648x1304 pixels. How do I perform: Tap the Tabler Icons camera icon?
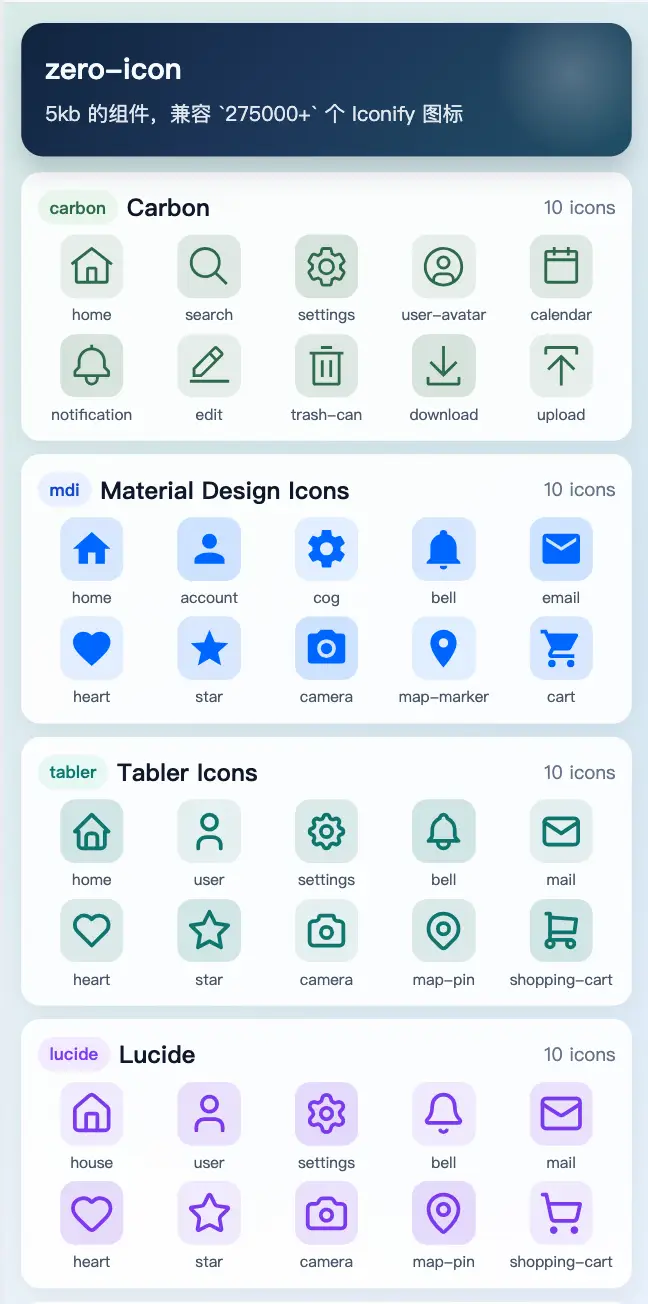326,931
